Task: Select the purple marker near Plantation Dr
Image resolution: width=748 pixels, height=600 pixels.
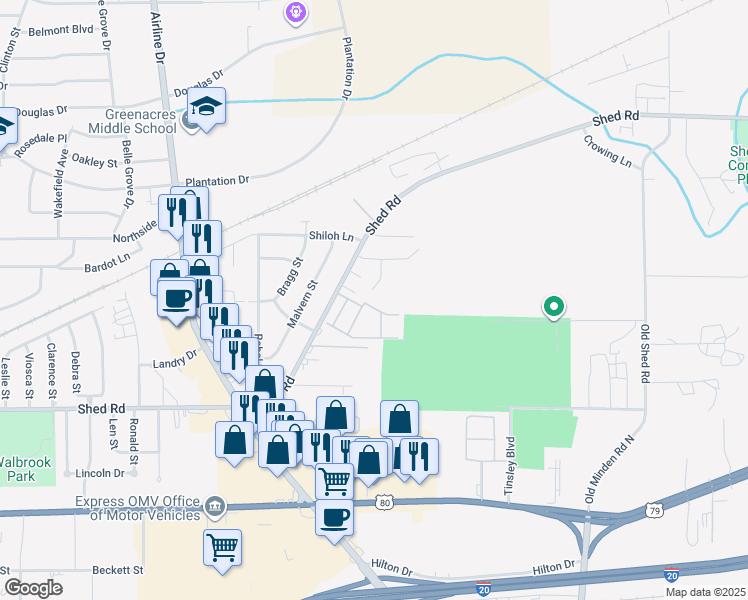Action: point(296,13)
